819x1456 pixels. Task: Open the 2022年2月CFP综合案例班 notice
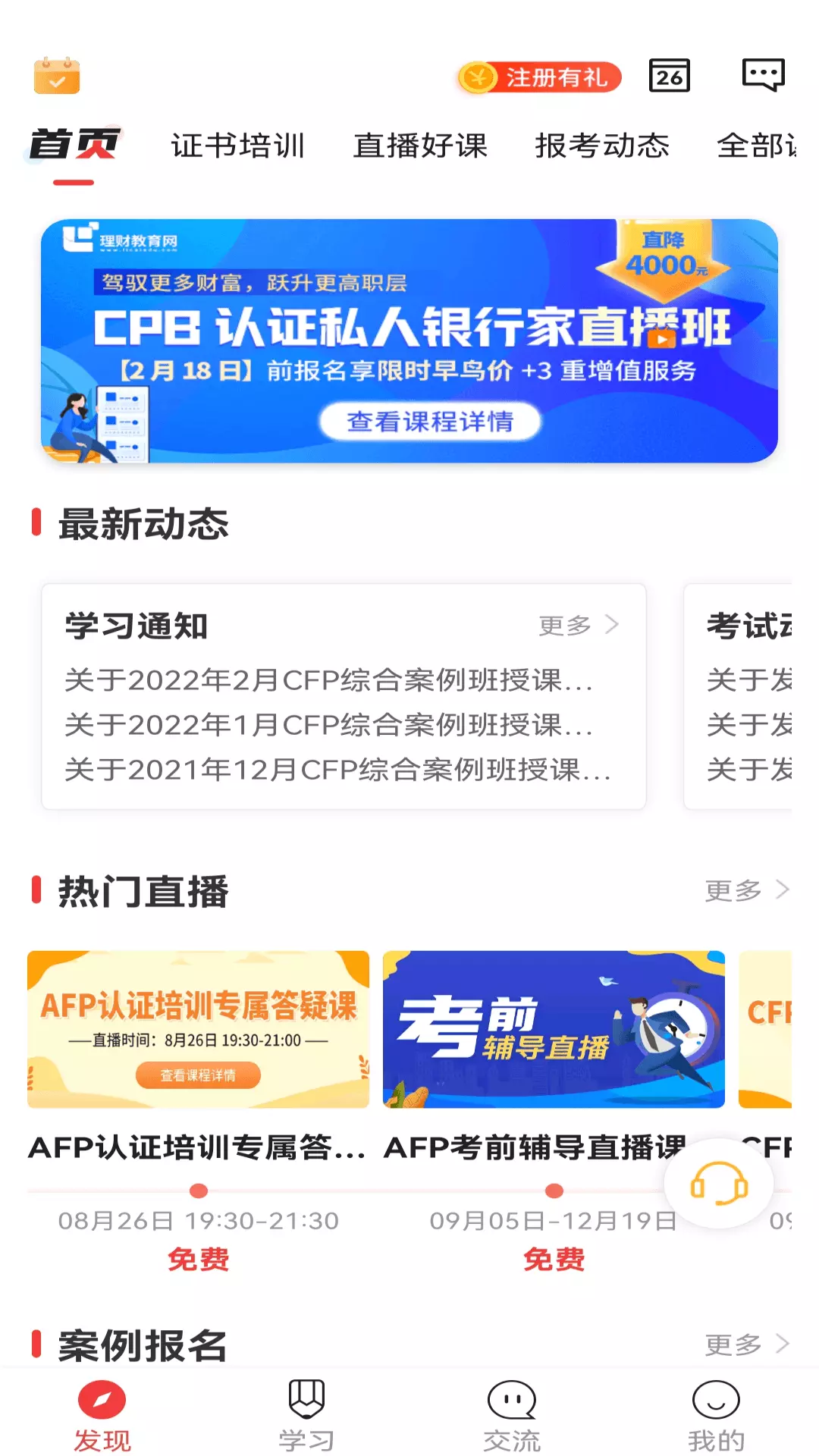click(x=328, y=680)
